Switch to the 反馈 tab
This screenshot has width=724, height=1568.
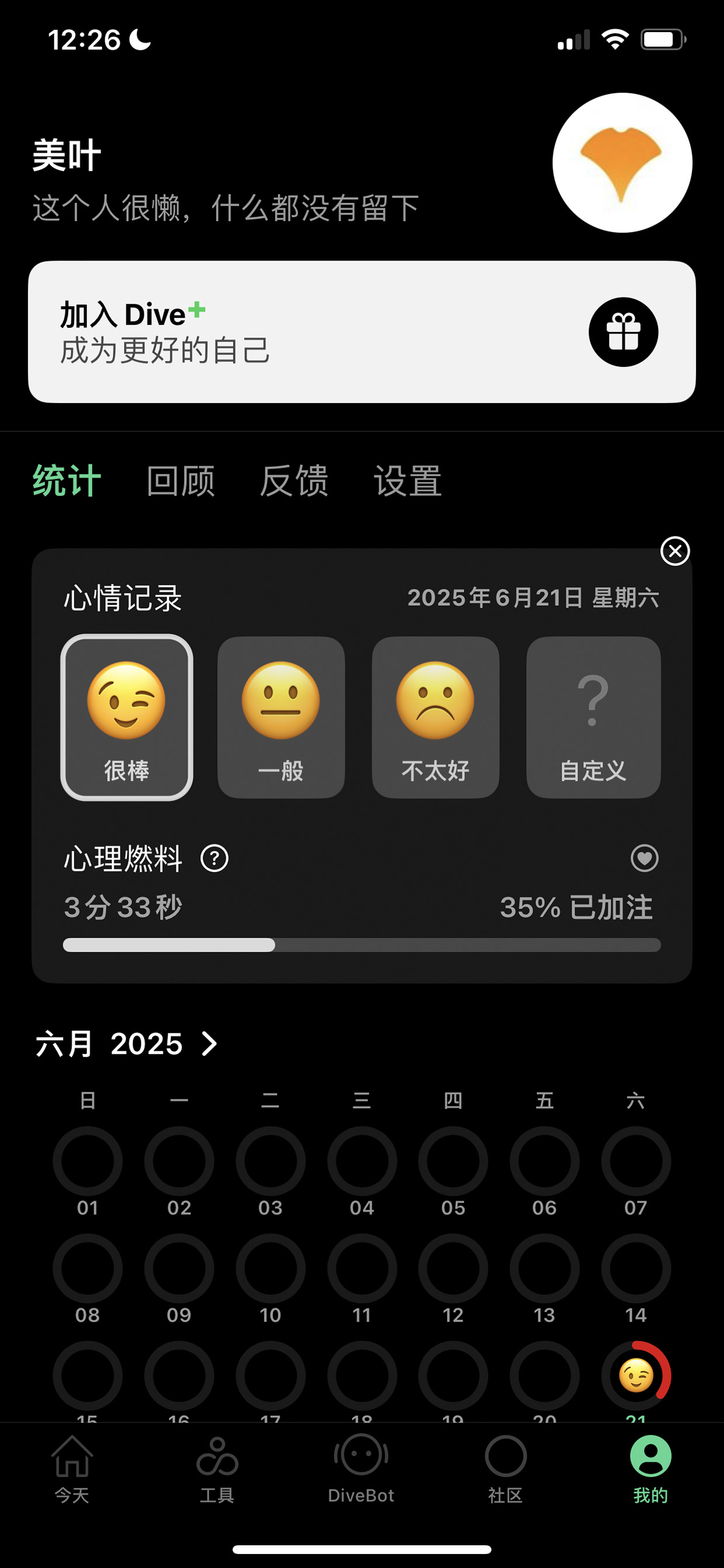pos(294,481)
